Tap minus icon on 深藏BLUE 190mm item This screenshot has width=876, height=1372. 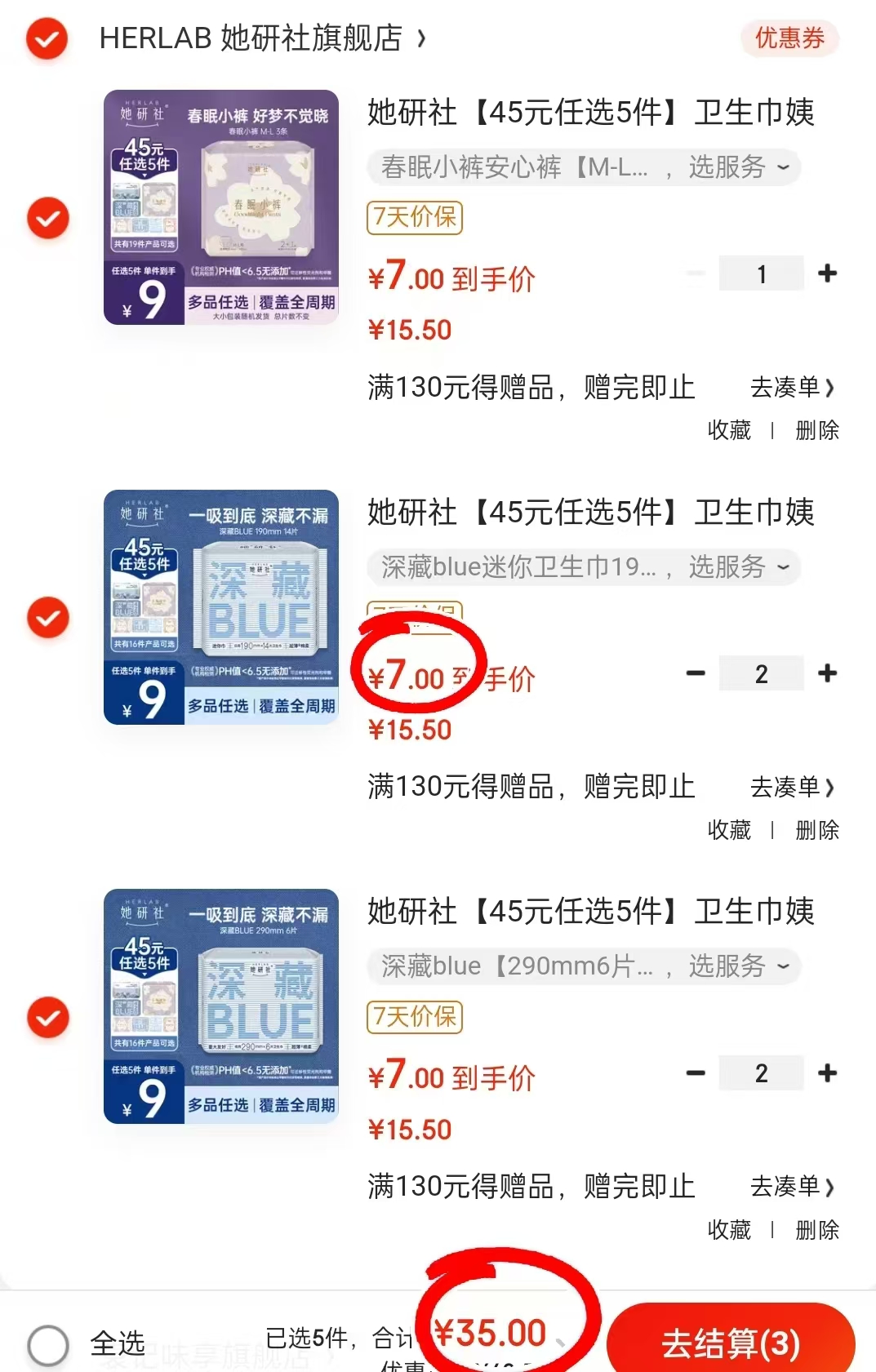tap(695, 673)
